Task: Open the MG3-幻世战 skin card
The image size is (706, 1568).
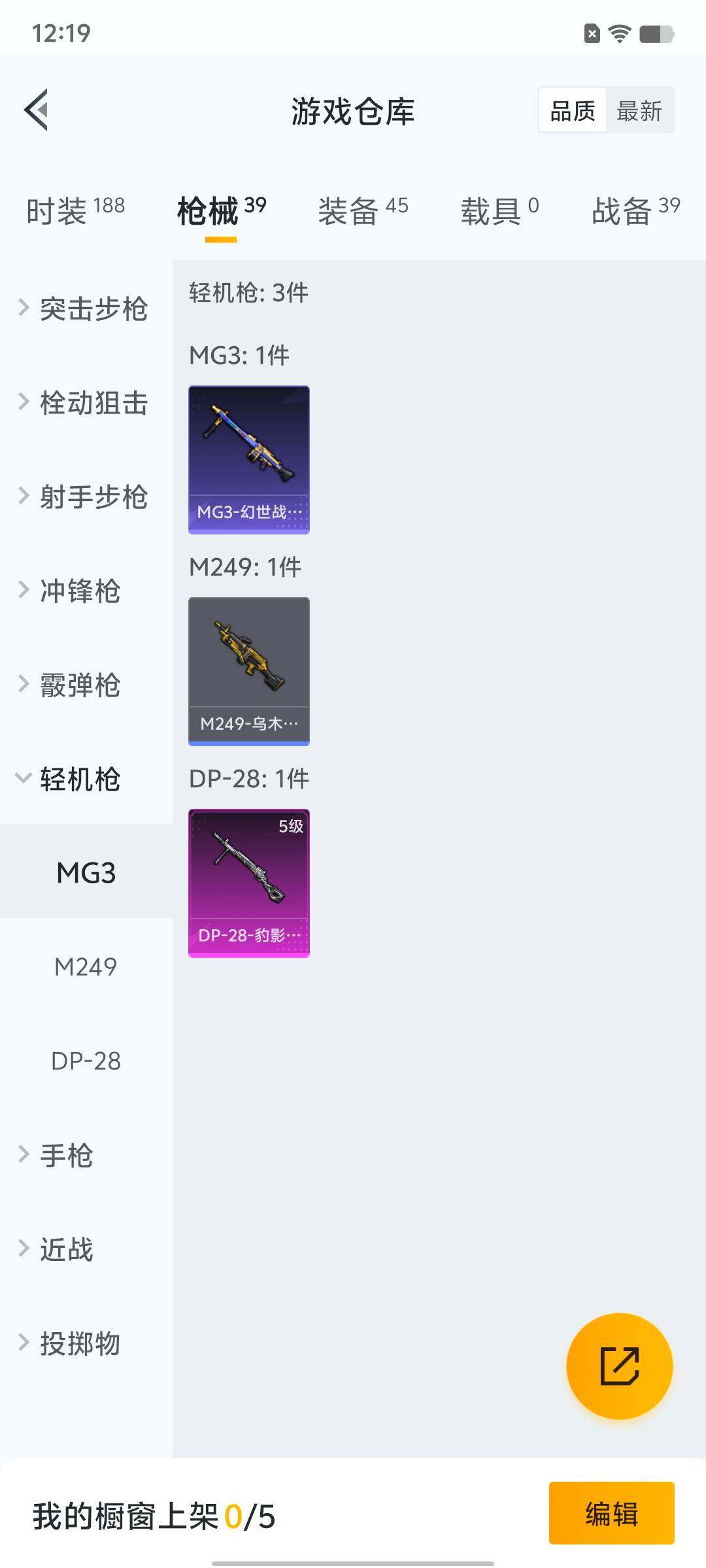Action: coord(249,460)
